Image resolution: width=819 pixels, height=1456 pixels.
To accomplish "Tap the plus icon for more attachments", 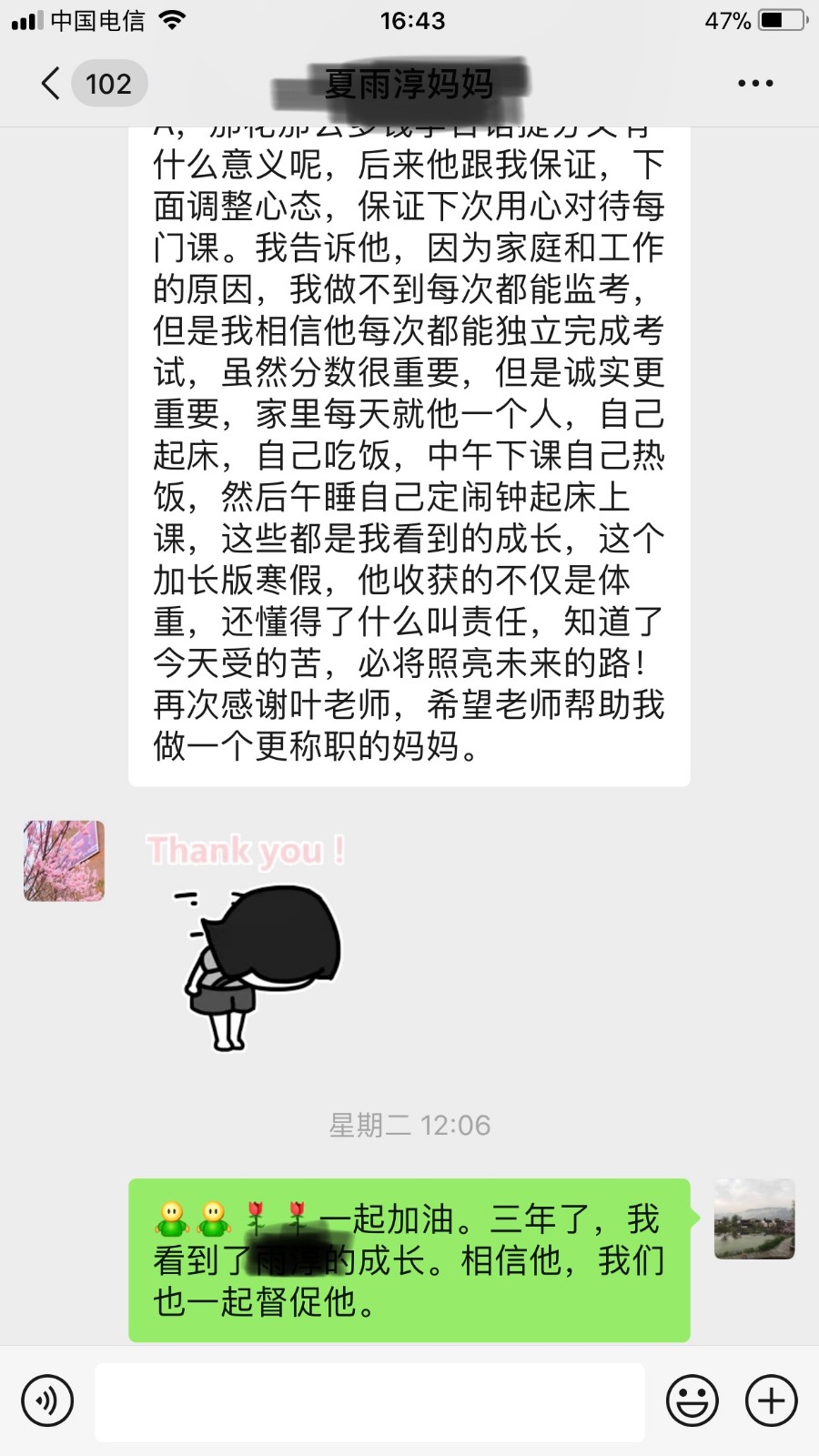I will coord(769,1400).
